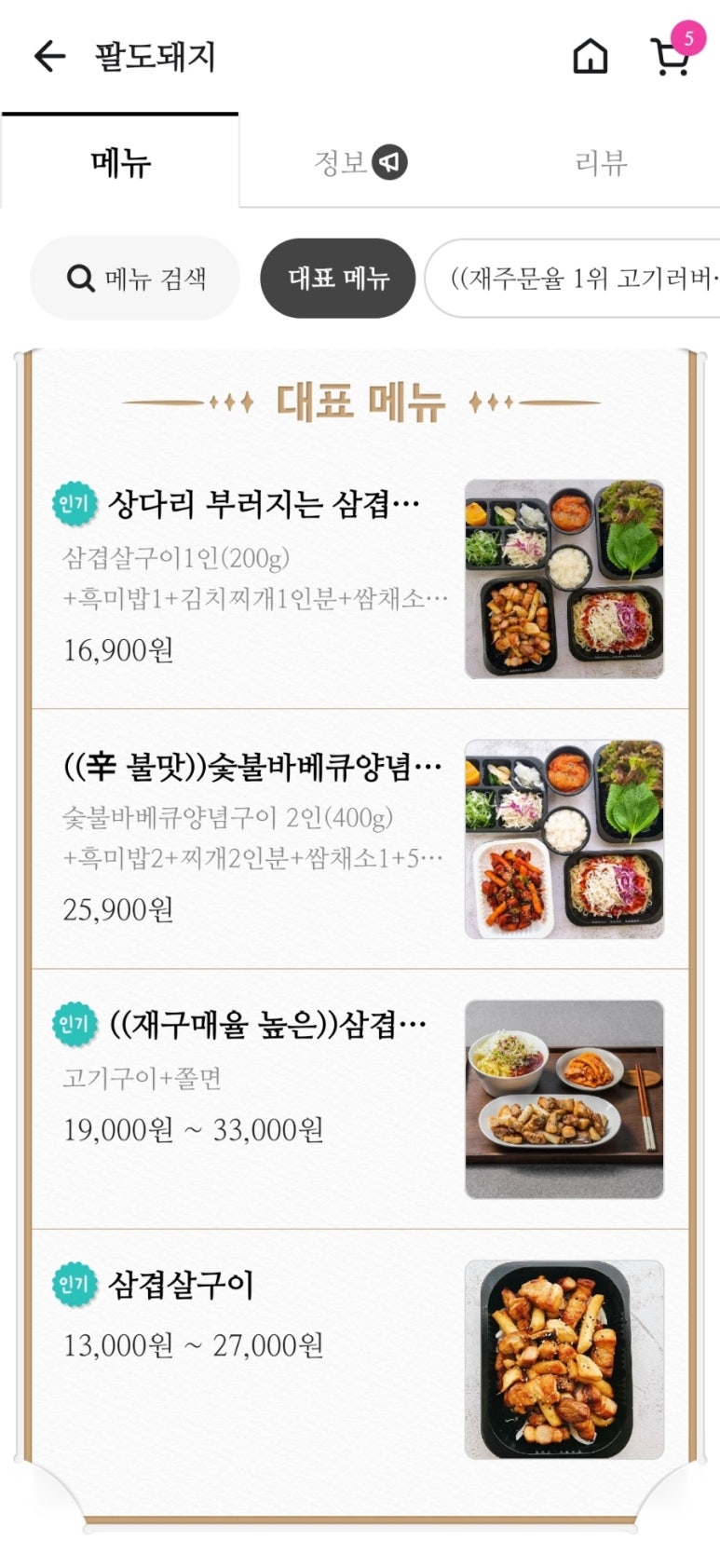The width and height of the screenshot is (720, 1568).
Task: Select the 메뉴 tab
Action: point(120,163)
